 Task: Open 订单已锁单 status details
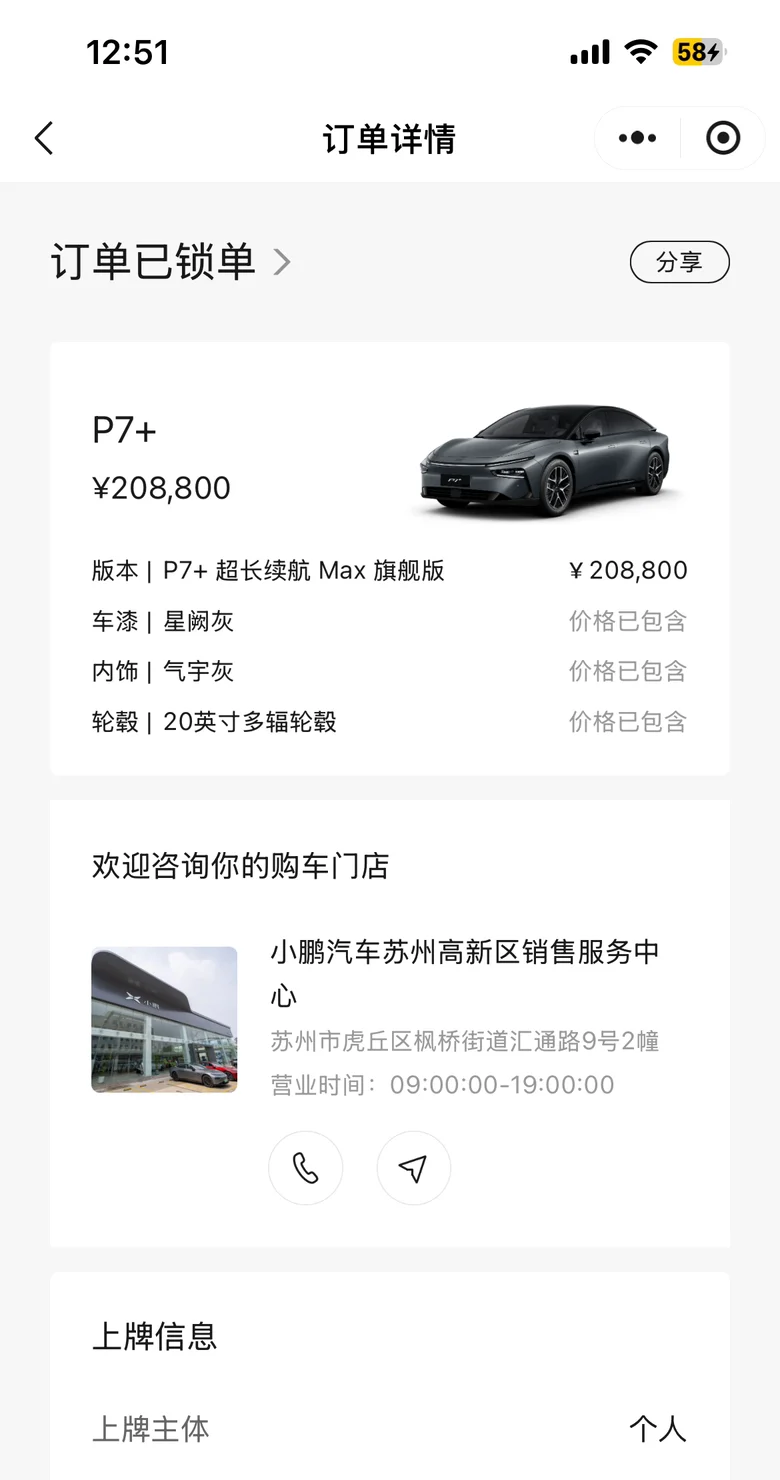point(170,262)
